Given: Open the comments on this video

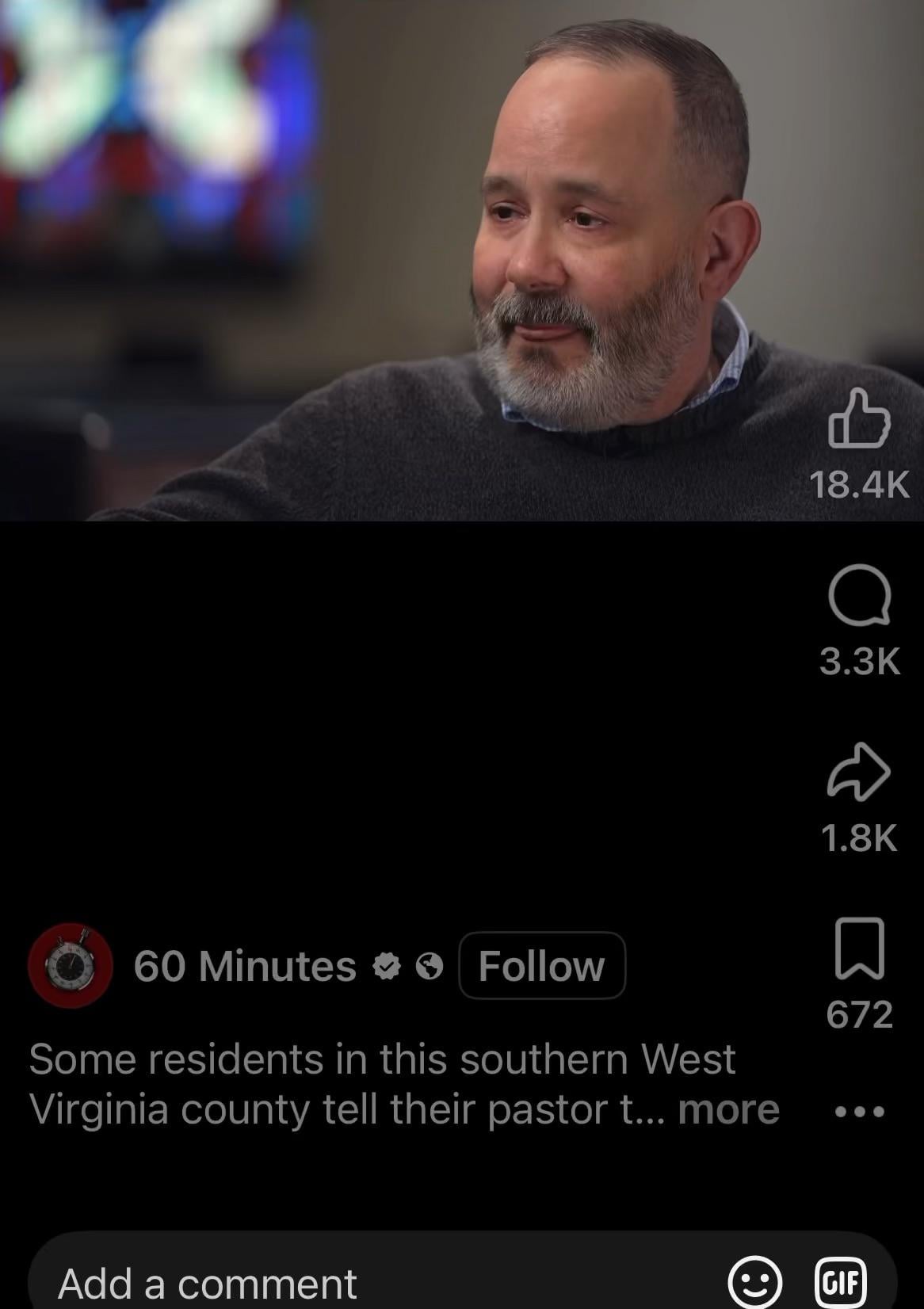Looking at the screenshot, I should coord(859,596).
